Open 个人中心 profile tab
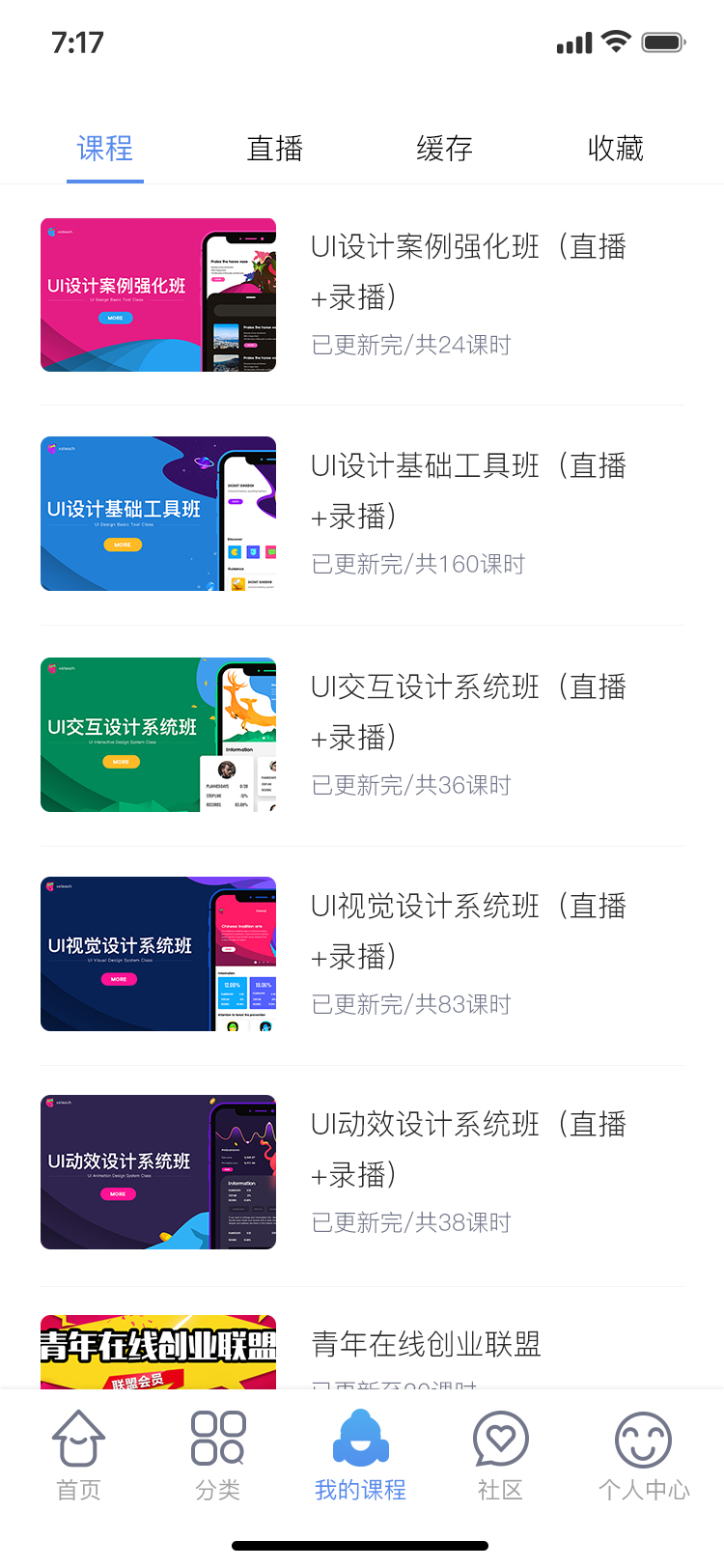Screen dimensions: 724x1568 (x=643, y=1455)
